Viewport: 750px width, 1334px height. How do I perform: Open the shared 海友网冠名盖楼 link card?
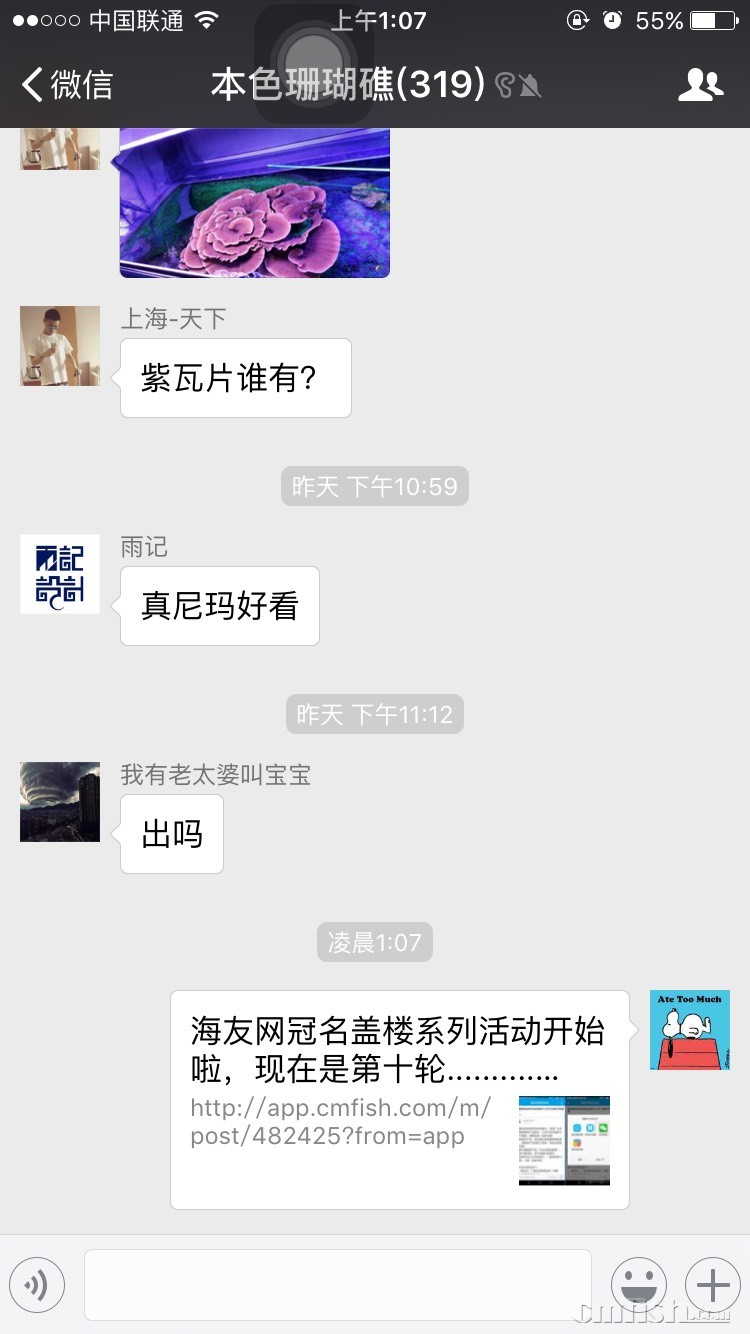coord(399,1099)
